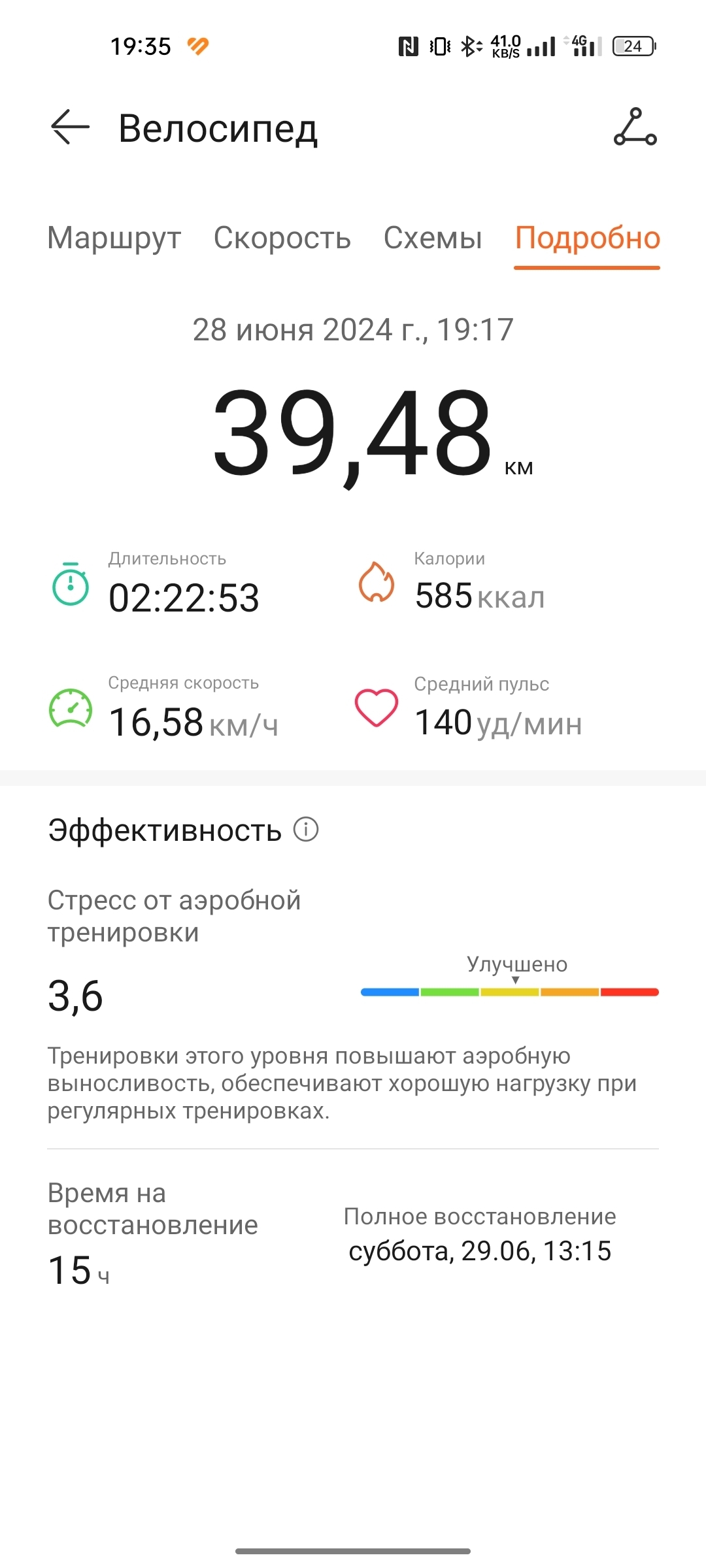Screen dimensions: 706x1568
Task: Go back from the Велосипед screen
Action: click(x=70, y=127)
